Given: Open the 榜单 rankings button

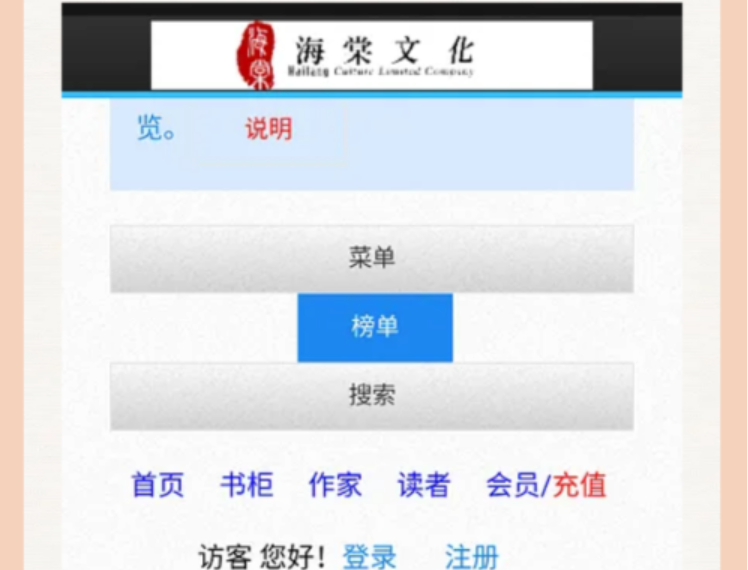Looking at the screenshot, I should point(375,327).
